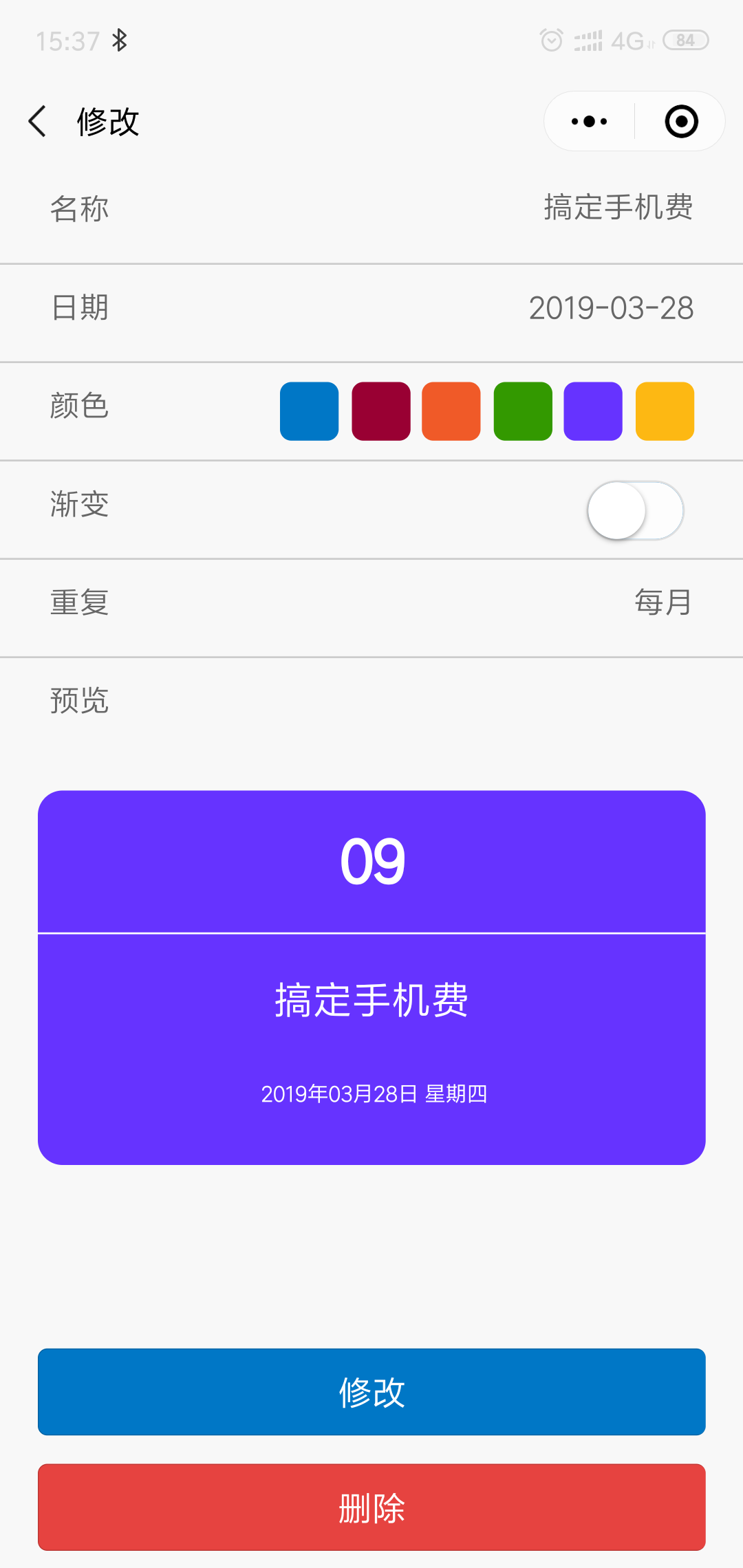Select the blue color swatch

[x=310, y=411]
